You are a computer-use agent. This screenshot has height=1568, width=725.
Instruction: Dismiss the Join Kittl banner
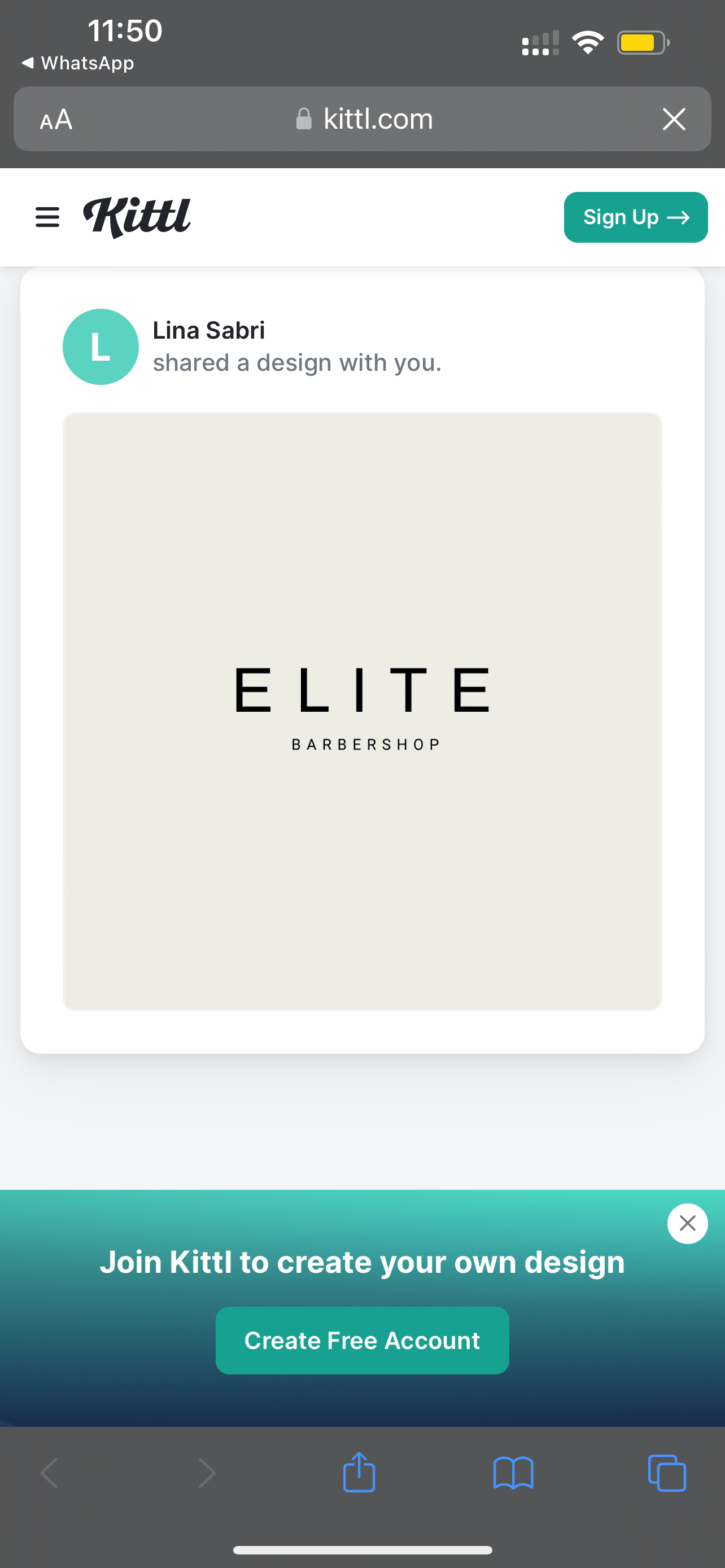[x=687, y=1224]
